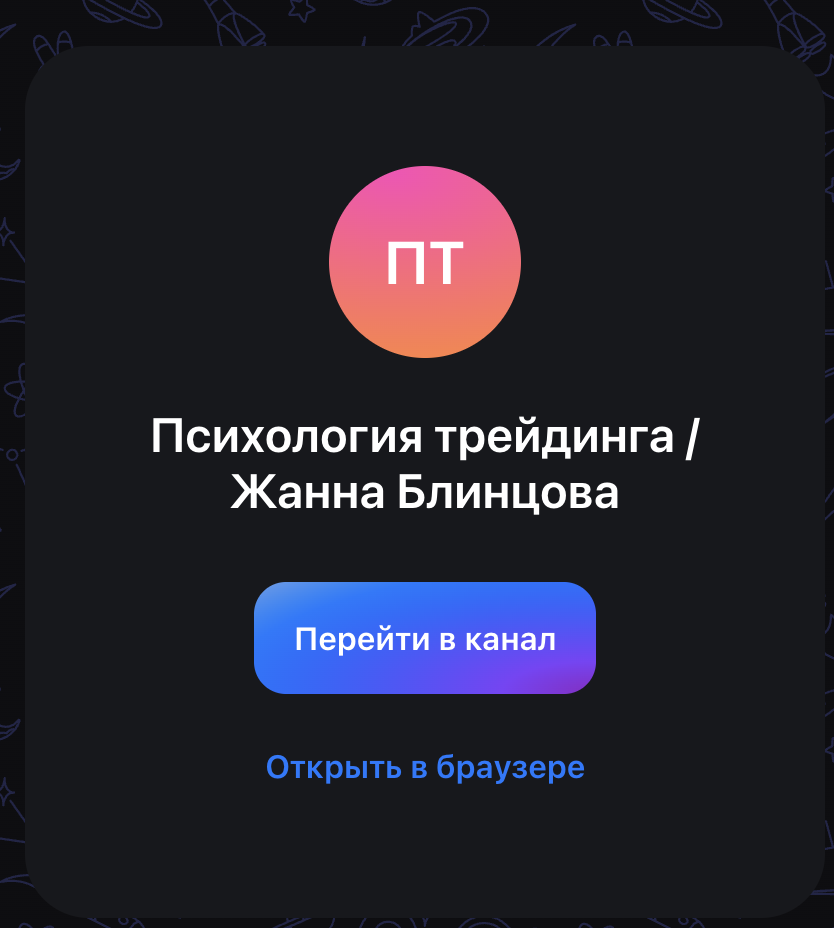This screenshot has width=834, height=928.
Task: Open the Открыть в браузере link
Action: [425, 767]
